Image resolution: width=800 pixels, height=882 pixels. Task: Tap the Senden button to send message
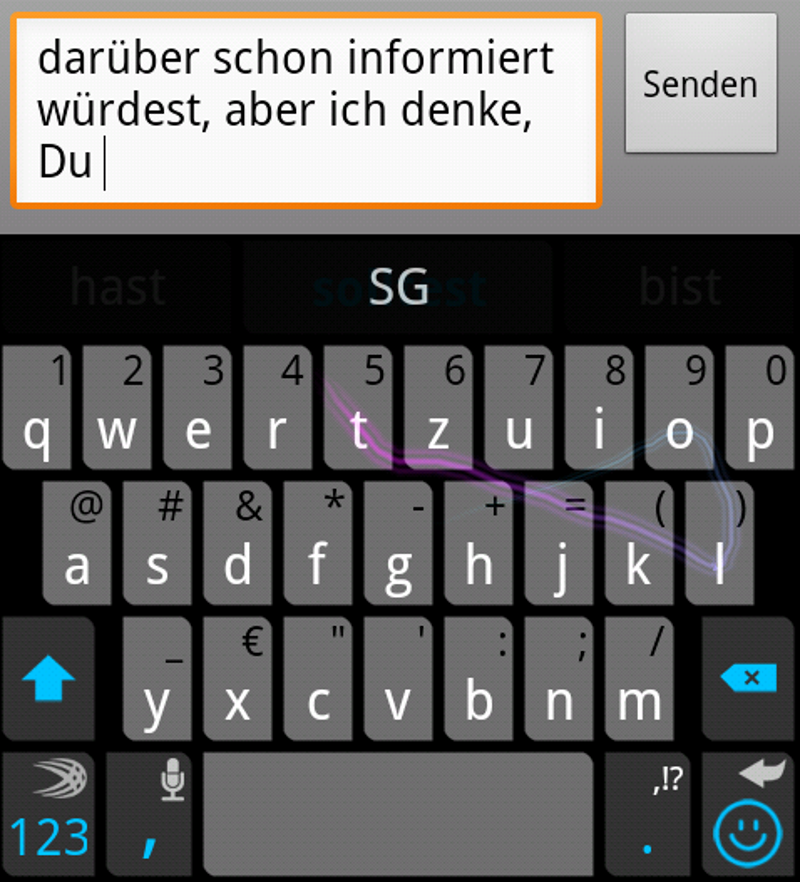point(700,84)
